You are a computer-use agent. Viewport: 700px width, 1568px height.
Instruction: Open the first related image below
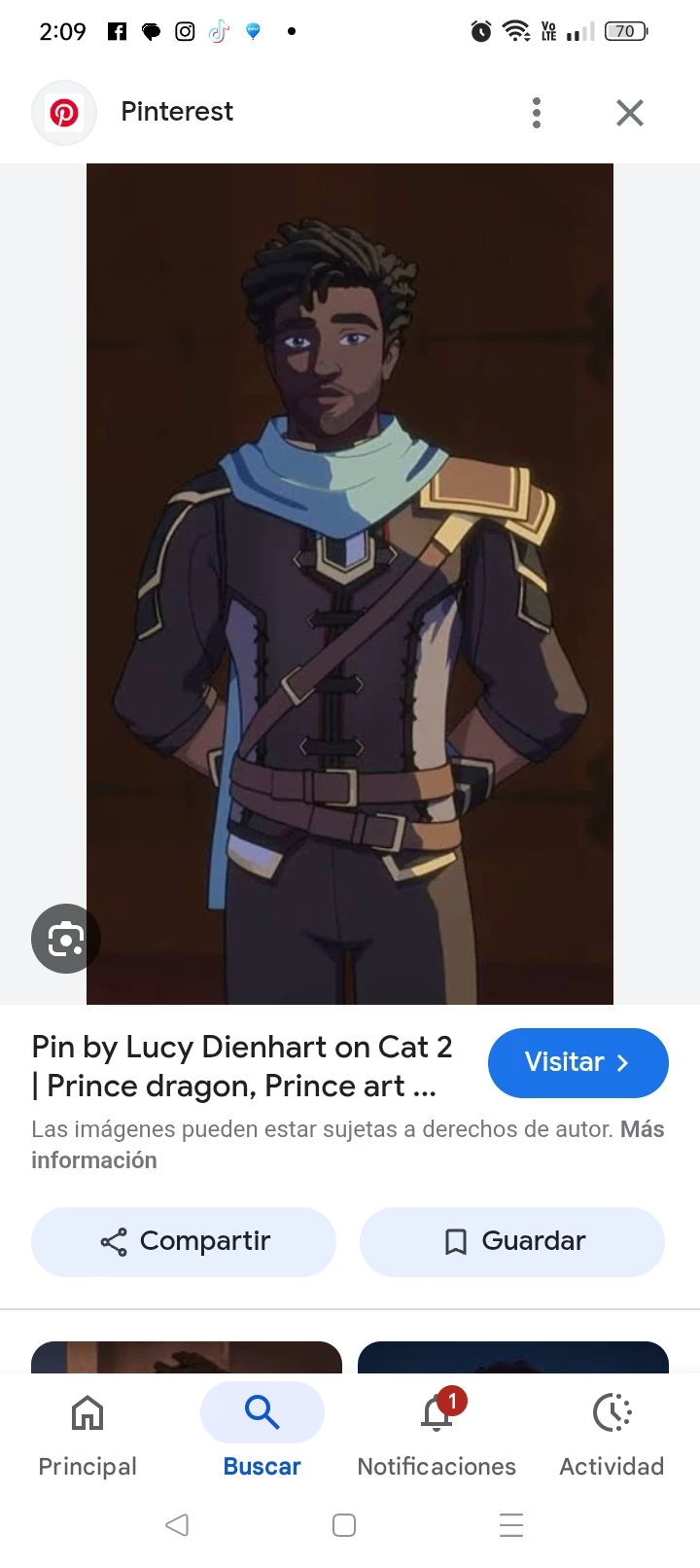pyautogui.click(x=187, y=1357)
